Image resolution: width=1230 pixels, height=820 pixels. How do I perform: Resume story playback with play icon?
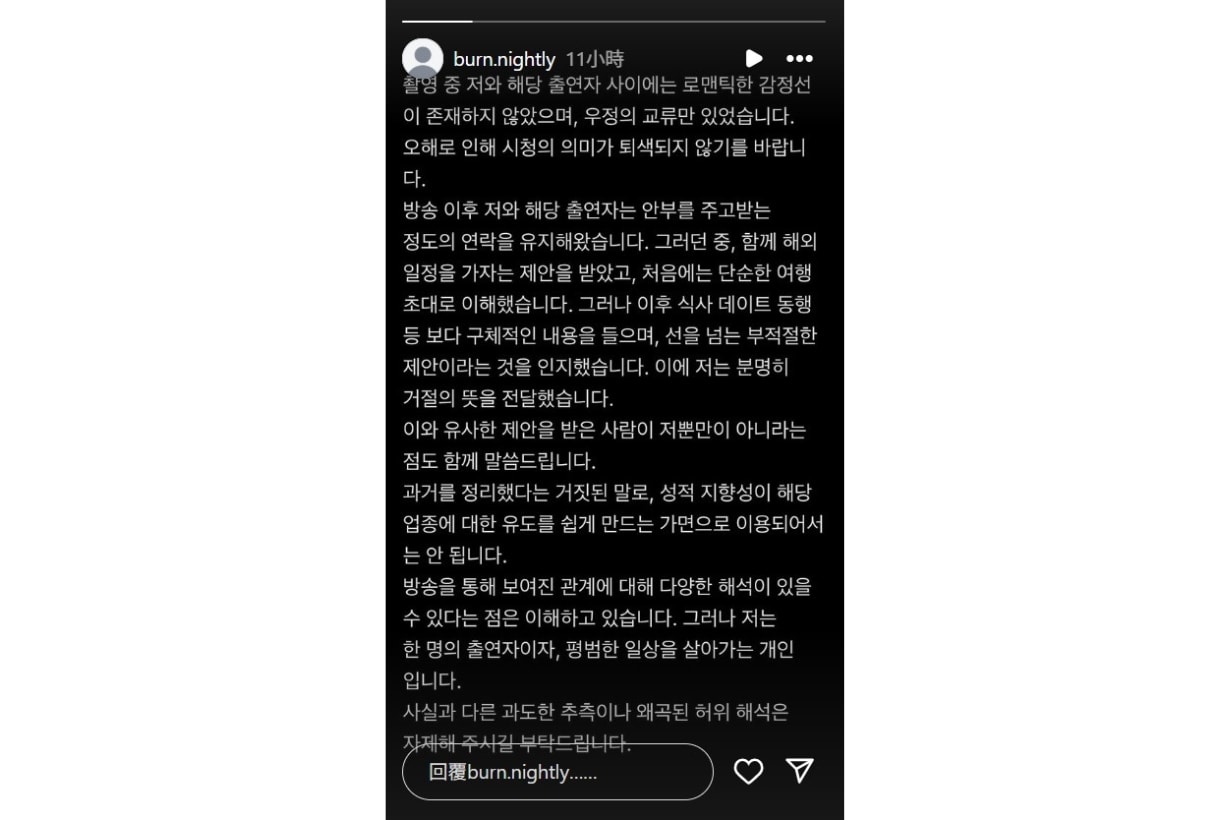(x=754, y=59)
